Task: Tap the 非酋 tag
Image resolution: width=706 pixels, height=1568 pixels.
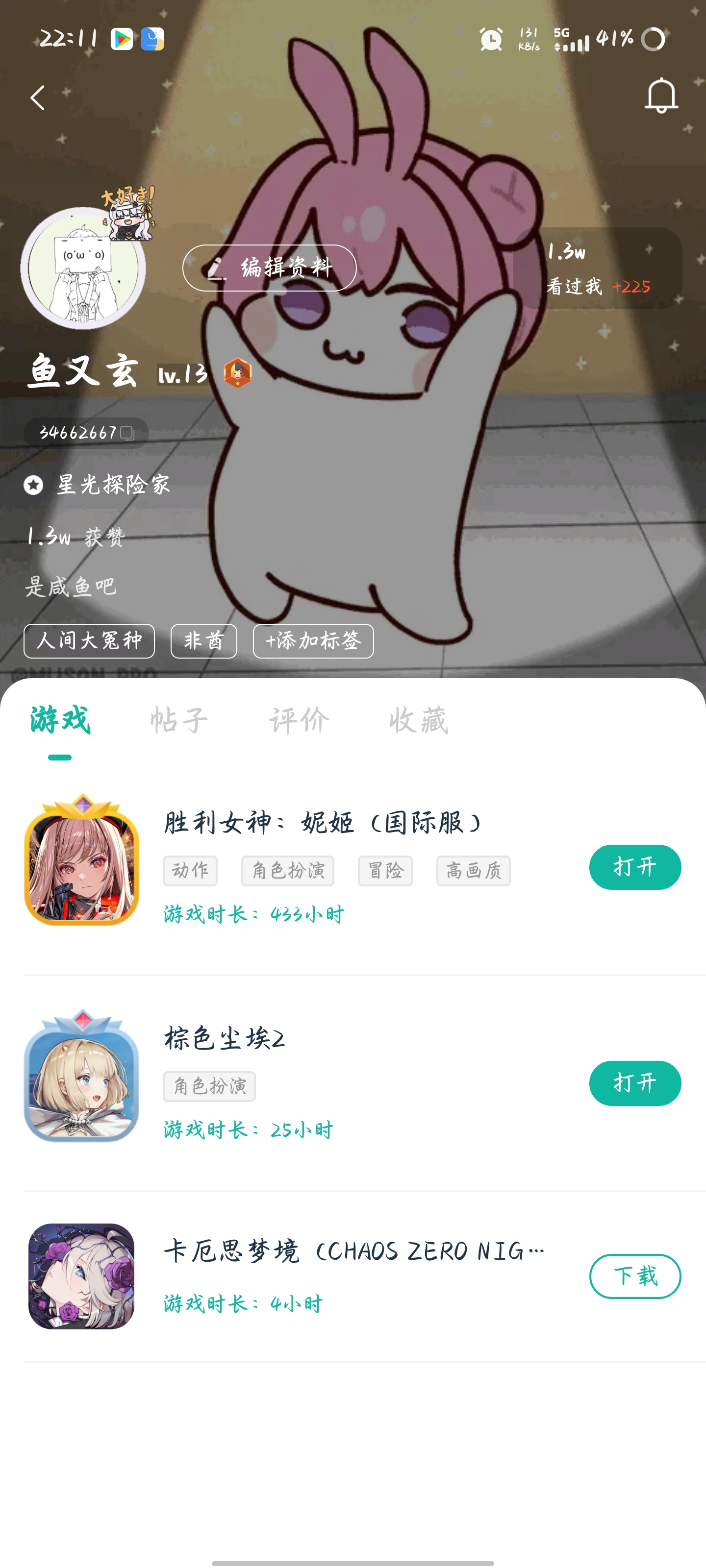Action: (203, 641)
